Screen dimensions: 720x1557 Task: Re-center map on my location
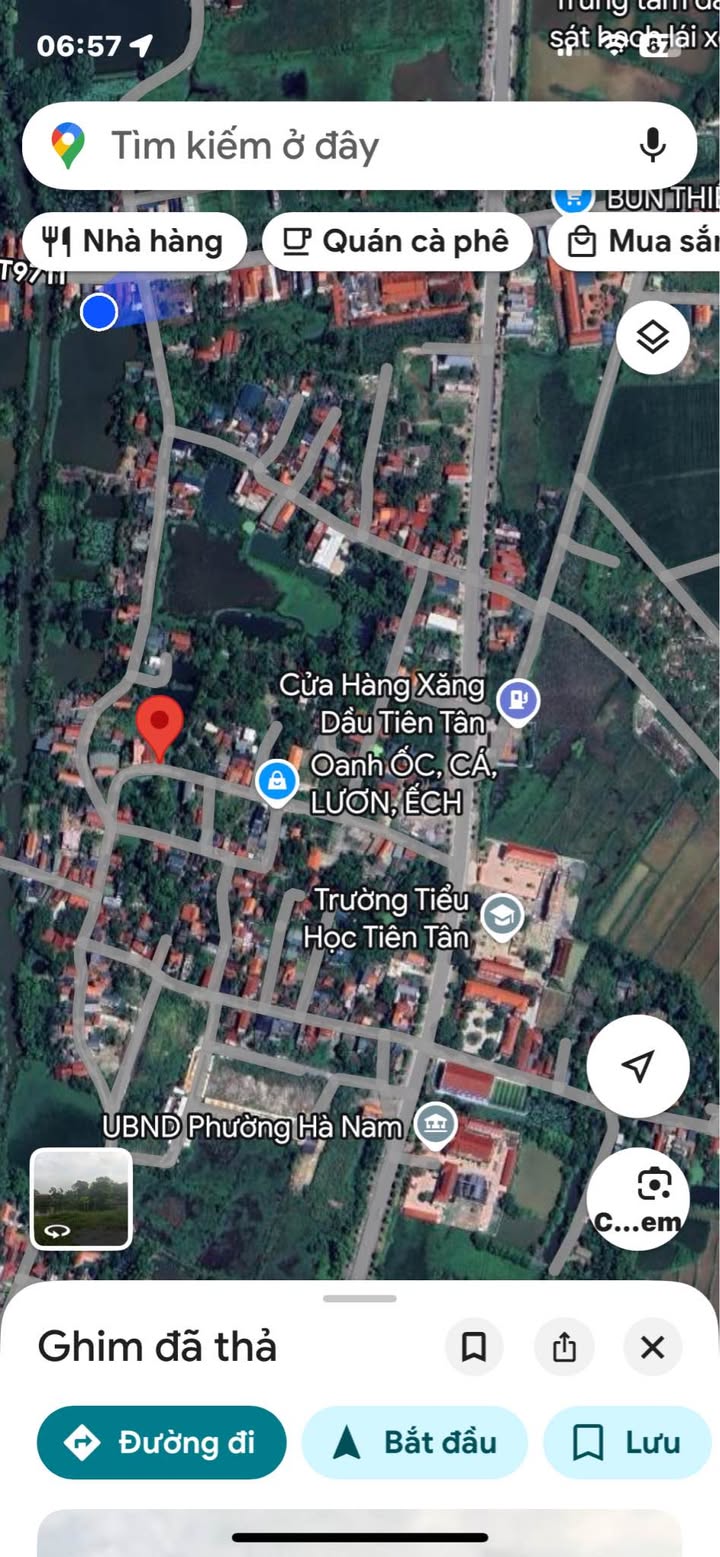pos(637,1066)
